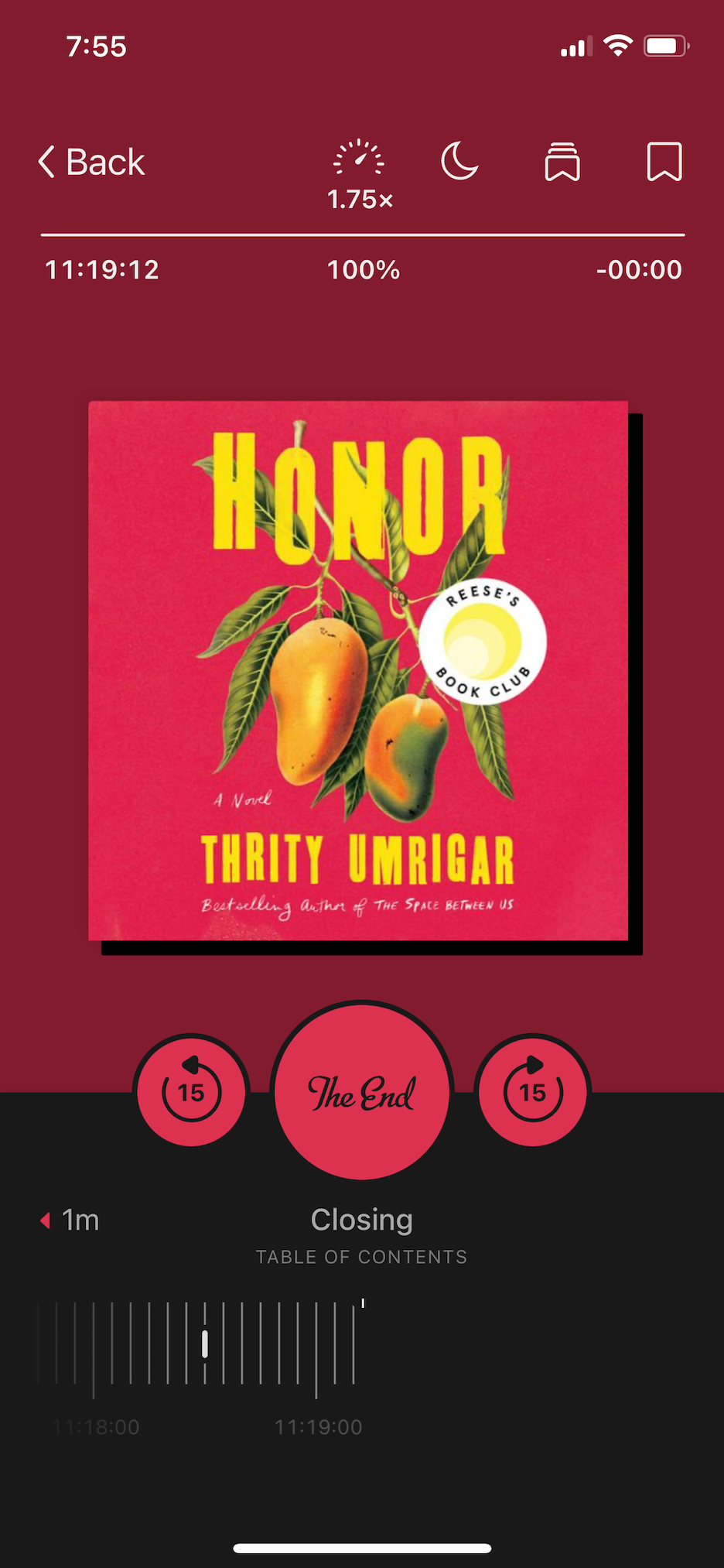Tap the top playback progress bar

tap(363, 235)
